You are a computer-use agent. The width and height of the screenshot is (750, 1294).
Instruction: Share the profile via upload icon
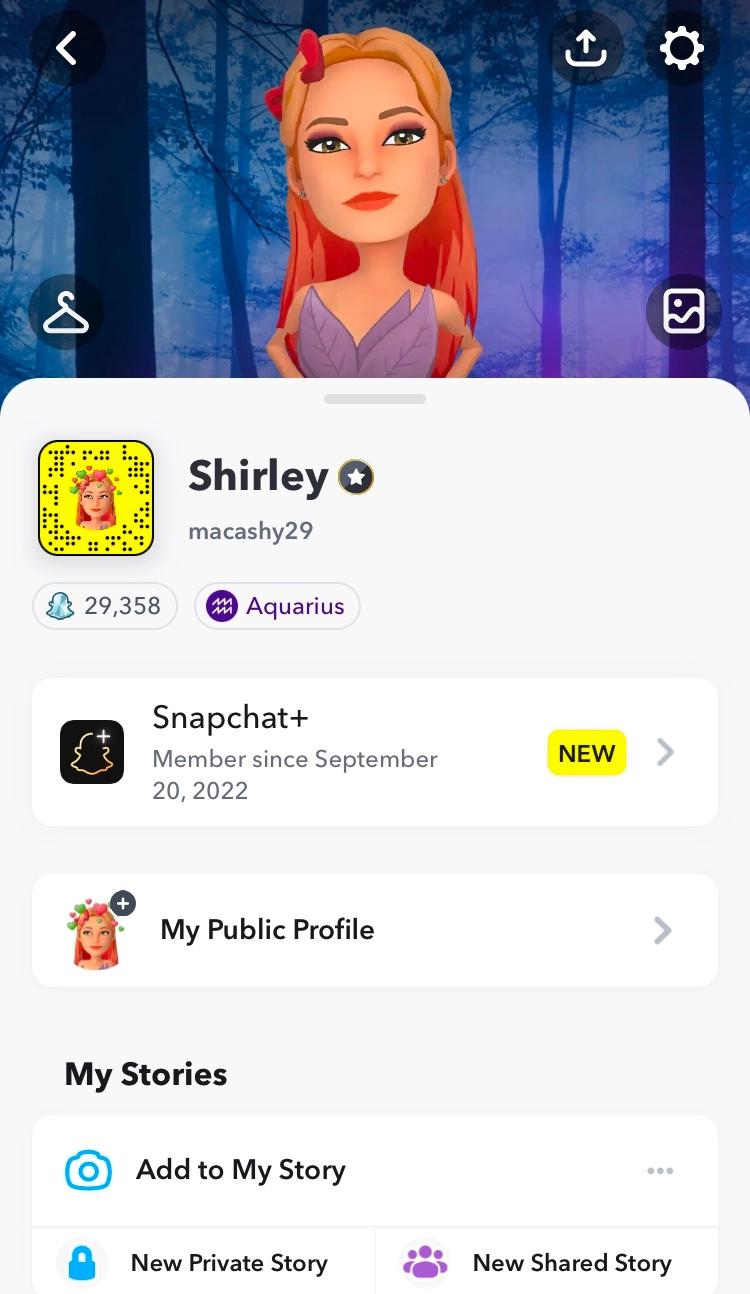pyautogui.click(x=587, y=47)
